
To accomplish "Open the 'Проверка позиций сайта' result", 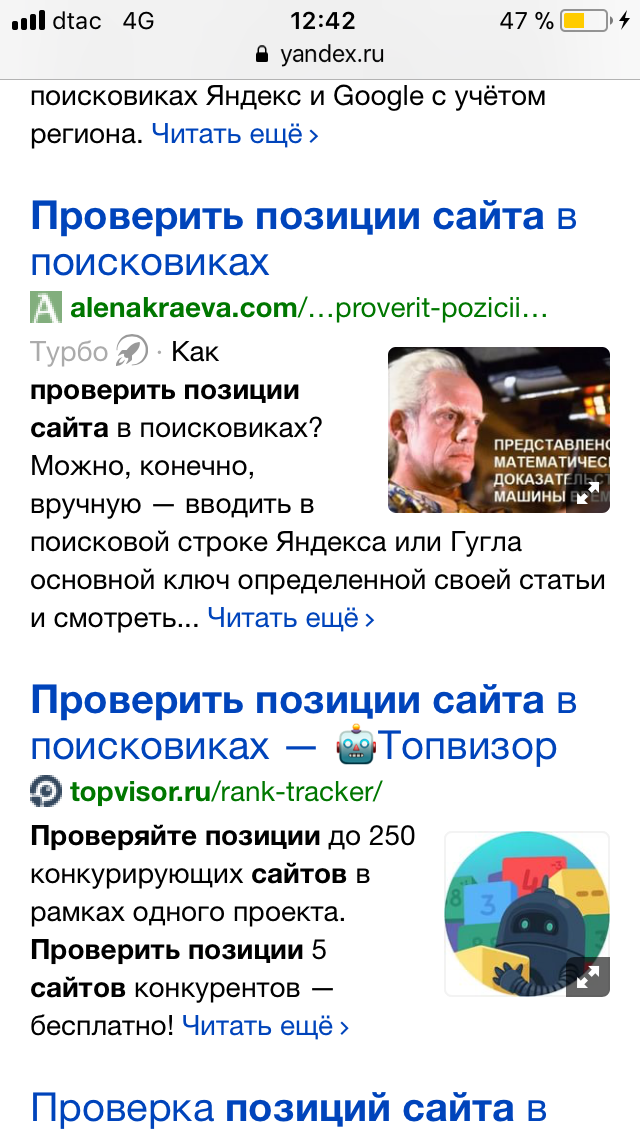I will point(290,1108).
